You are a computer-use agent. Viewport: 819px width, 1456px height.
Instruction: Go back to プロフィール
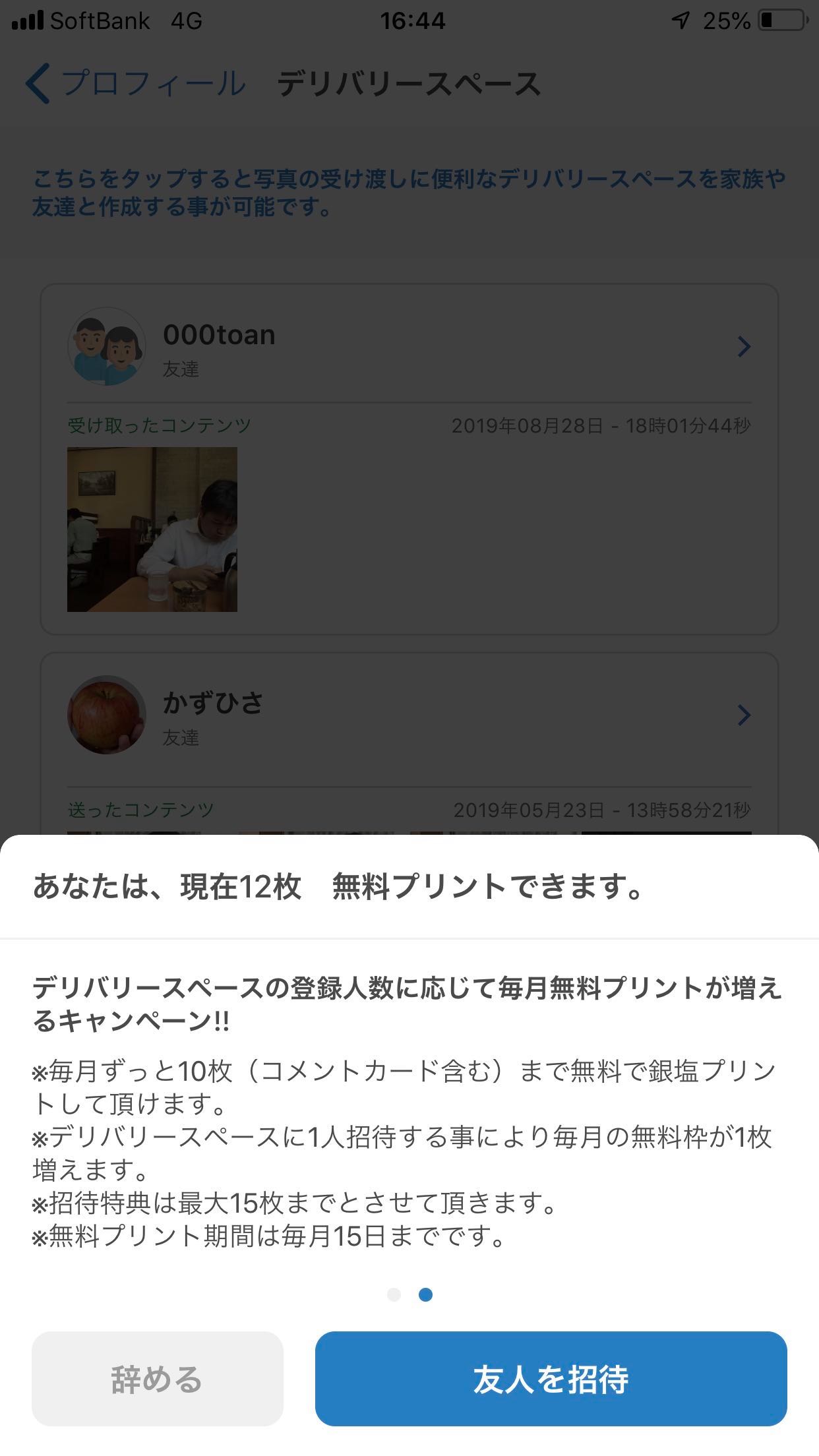tap(135, 84)
